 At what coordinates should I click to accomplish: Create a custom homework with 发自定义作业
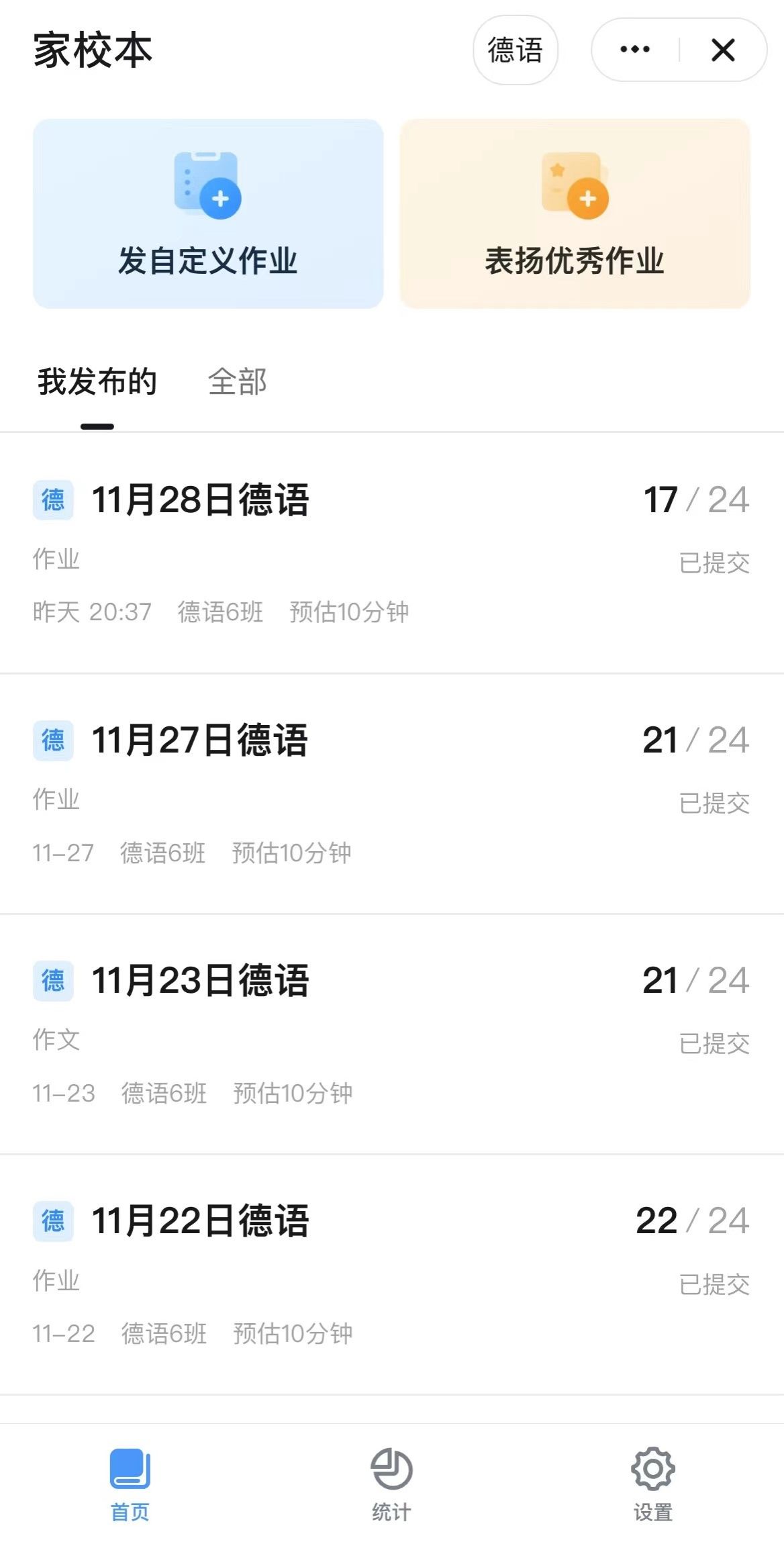pyautogui.click(x=208, y=214)
